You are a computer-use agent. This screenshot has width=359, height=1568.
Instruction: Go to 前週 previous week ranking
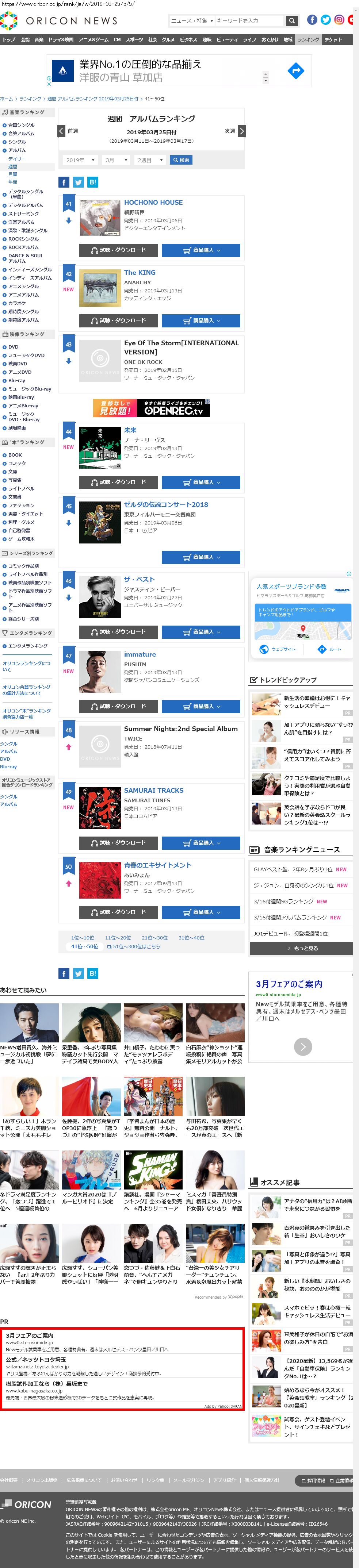tap(68, 131)
